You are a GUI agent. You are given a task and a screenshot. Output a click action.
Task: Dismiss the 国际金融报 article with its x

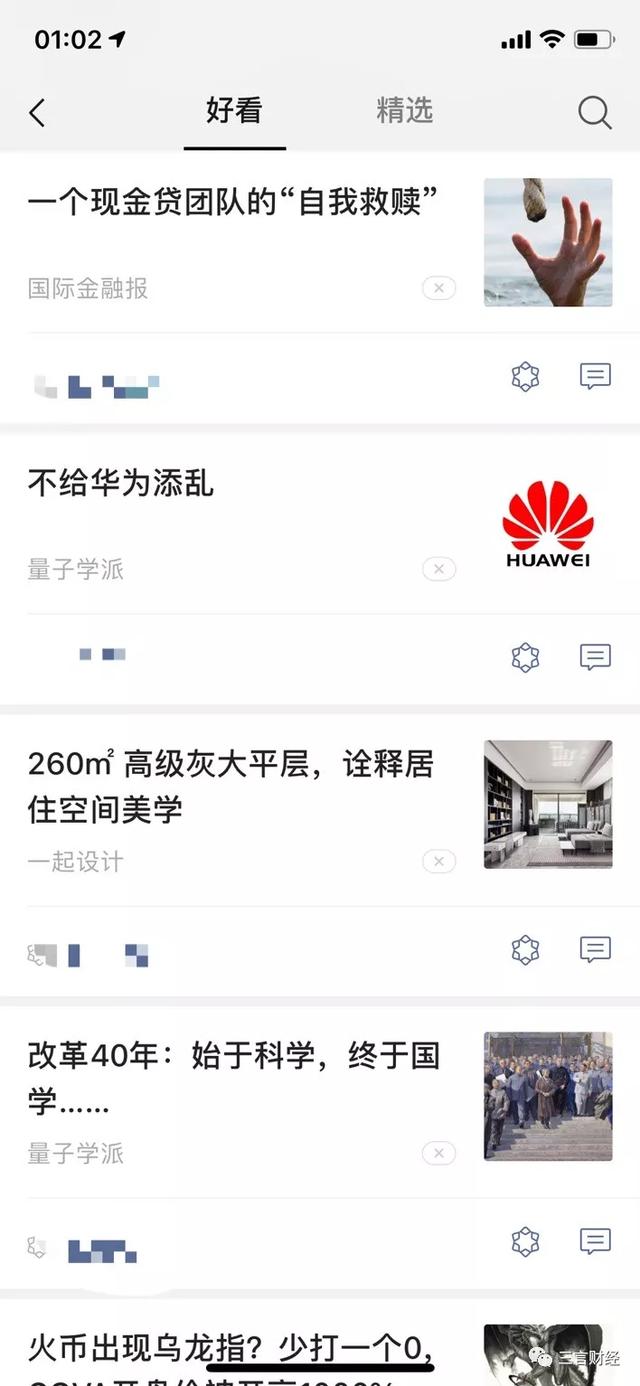click(x=438, y=289)
